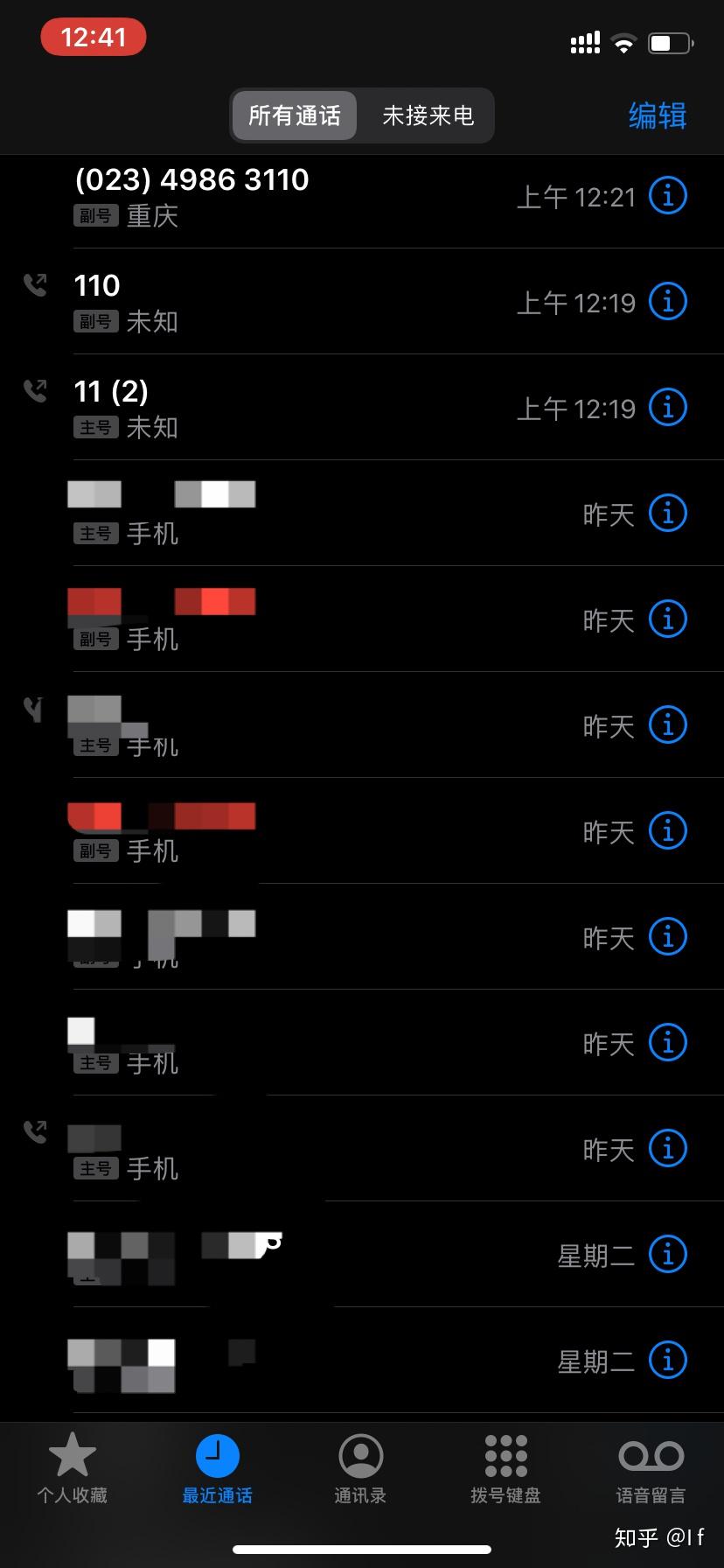Viewport: 724px width, 1568px height.
Task: Open the 通讯录 contacts icon
Action: [x=360, y=1470]
